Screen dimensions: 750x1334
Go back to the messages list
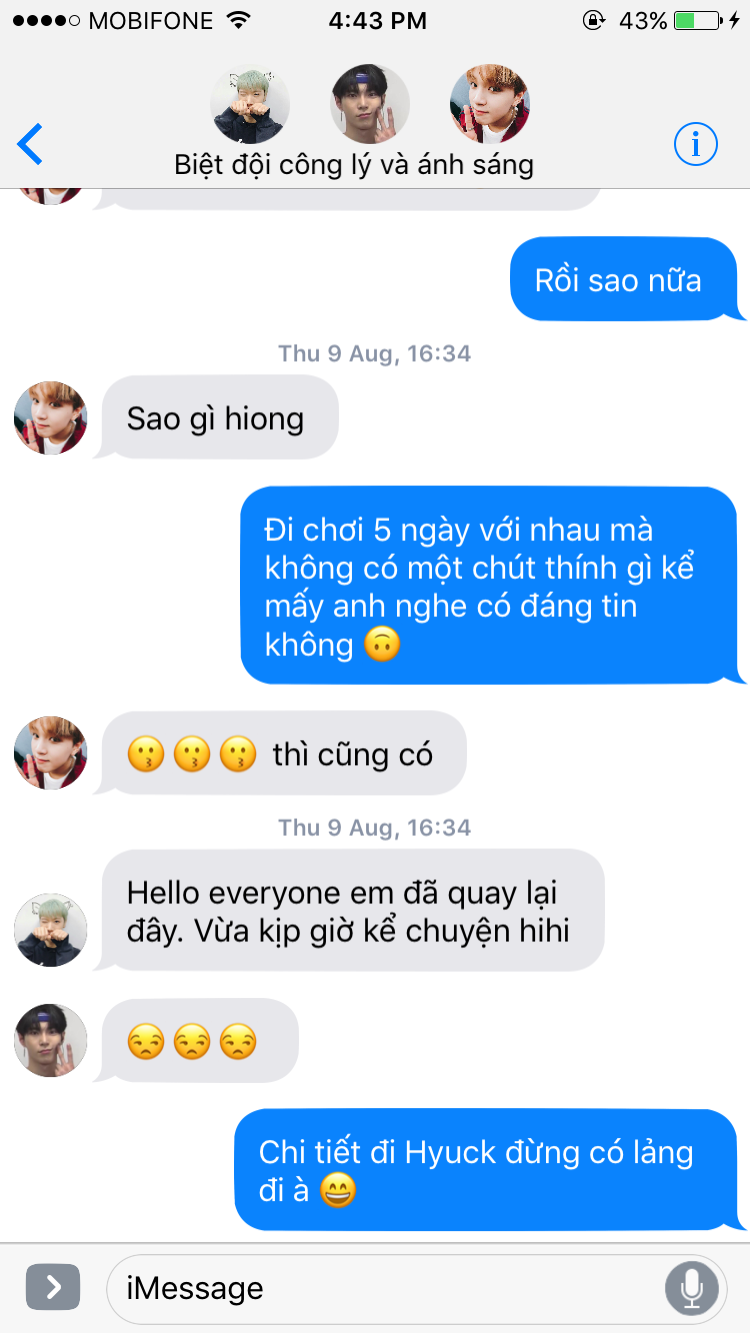(x=30, y=145)
